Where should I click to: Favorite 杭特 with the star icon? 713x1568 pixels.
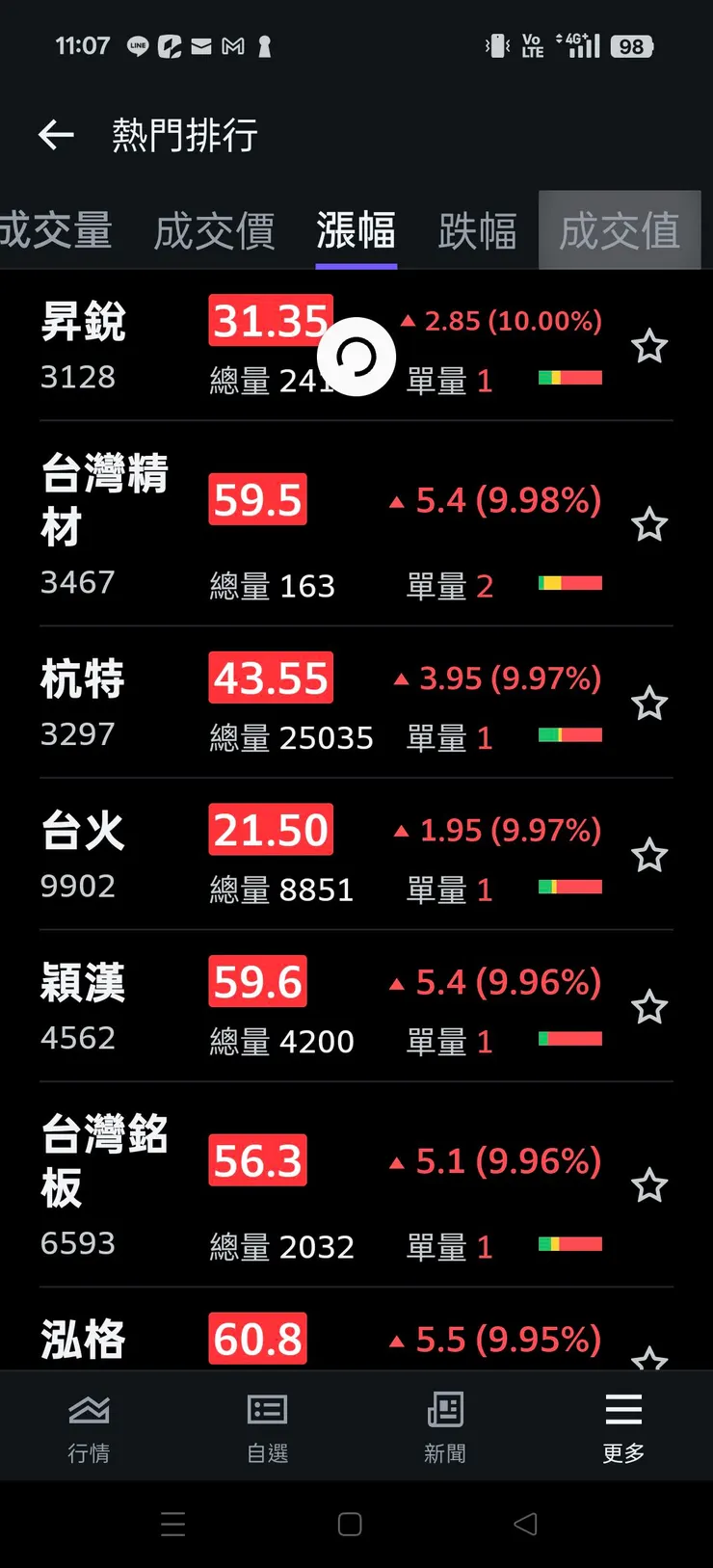[x=648, y=704]
